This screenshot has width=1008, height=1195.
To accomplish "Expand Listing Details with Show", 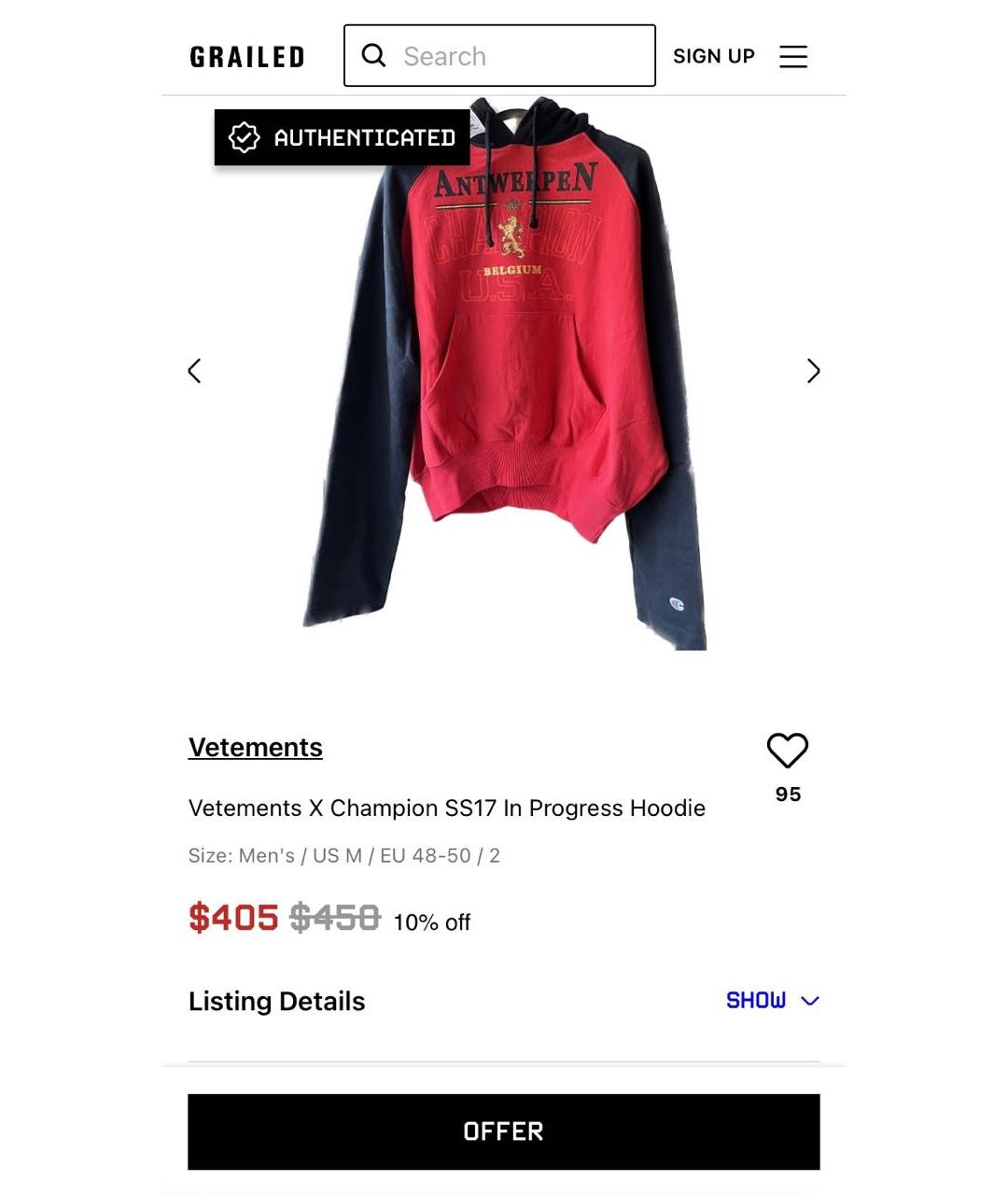I will tap(772, 1000).
